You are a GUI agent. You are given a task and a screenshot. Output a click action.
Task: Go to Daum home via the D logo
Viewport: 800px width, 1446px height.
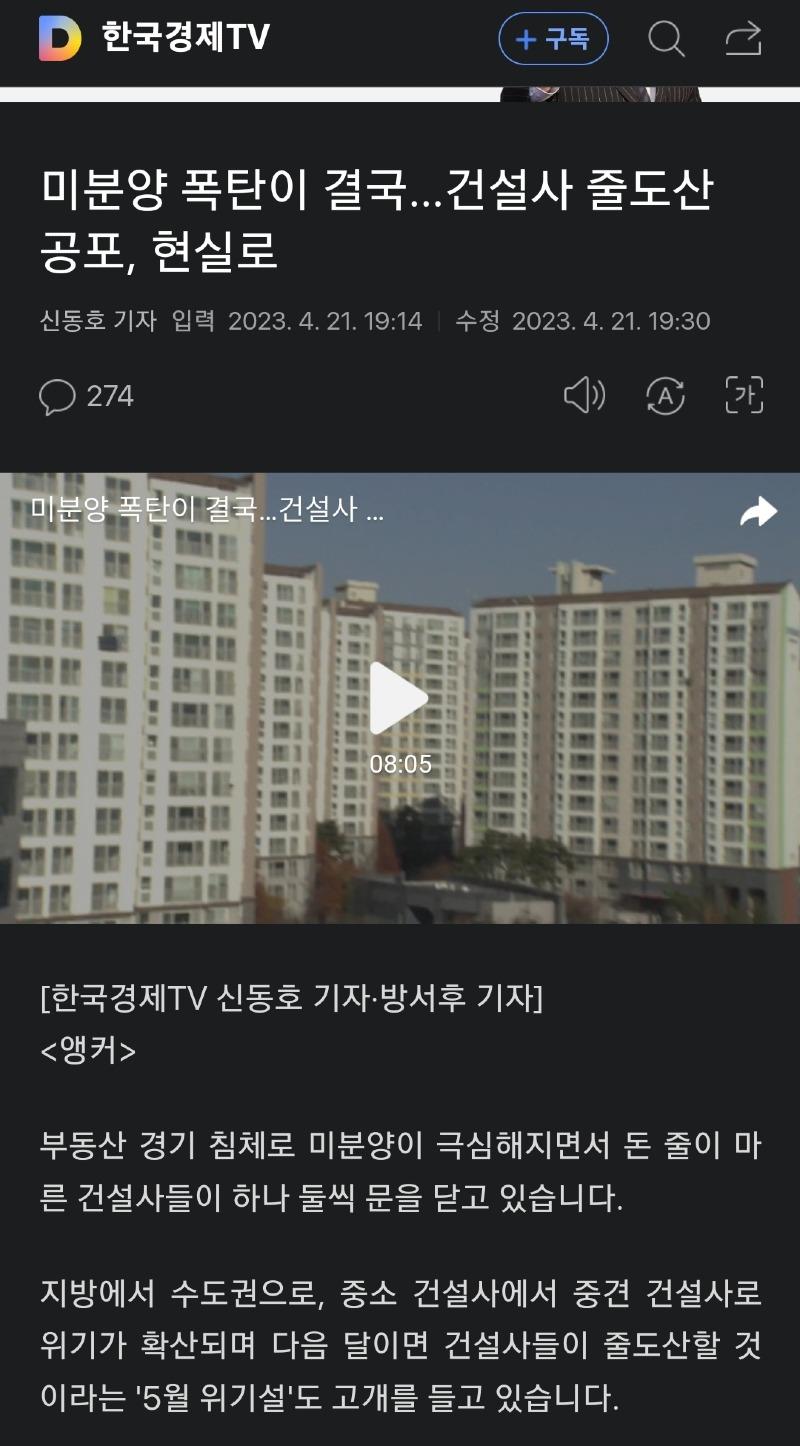(x=59, y=39)
